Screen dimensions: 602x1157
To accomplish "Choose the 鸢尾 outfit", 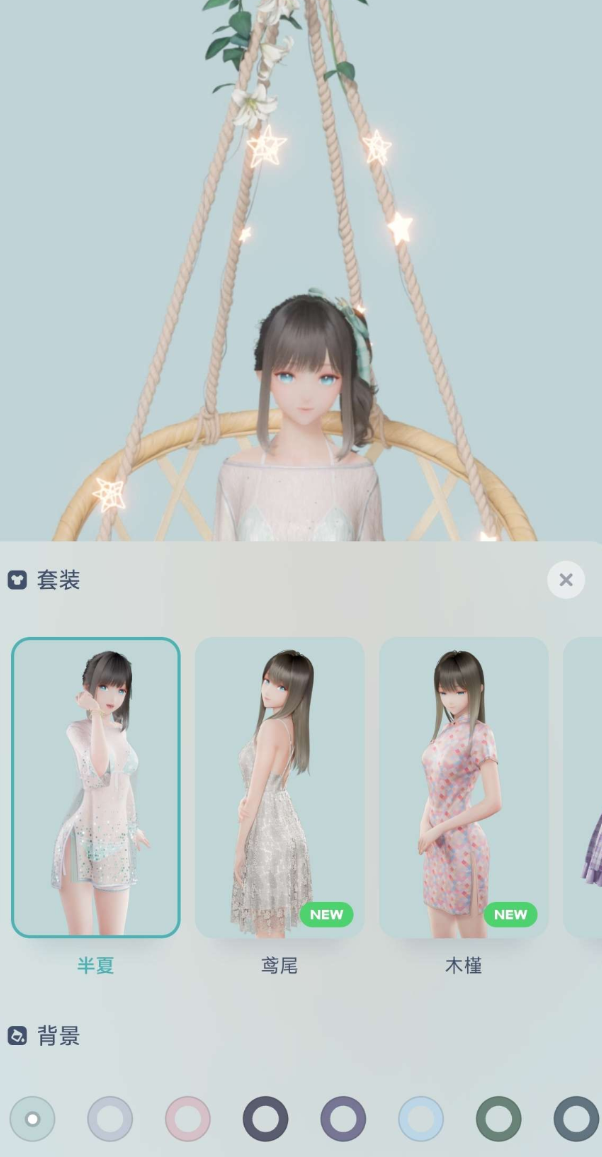I will click(279, 787).
